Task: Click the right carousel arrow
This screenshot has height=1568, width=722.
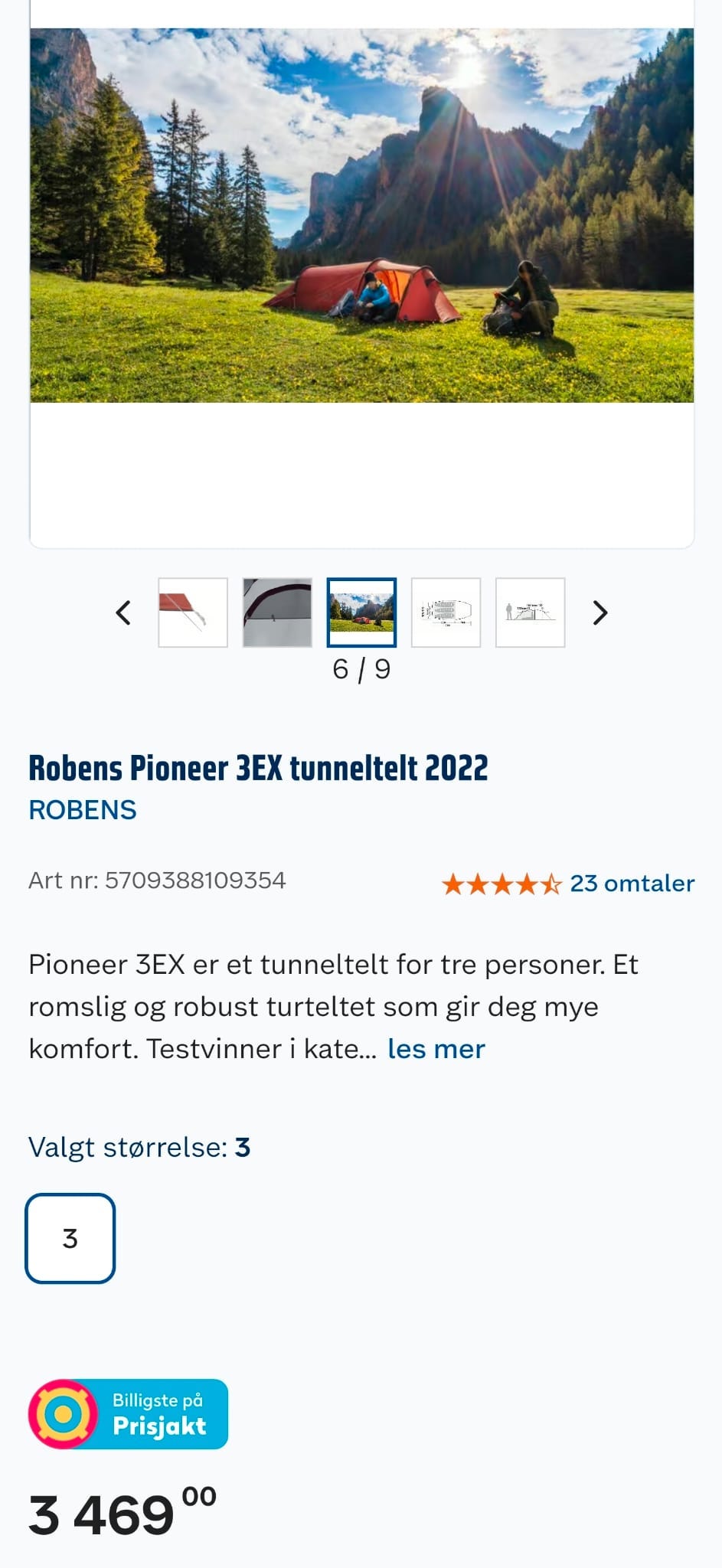Action: [x=599, y=613]
